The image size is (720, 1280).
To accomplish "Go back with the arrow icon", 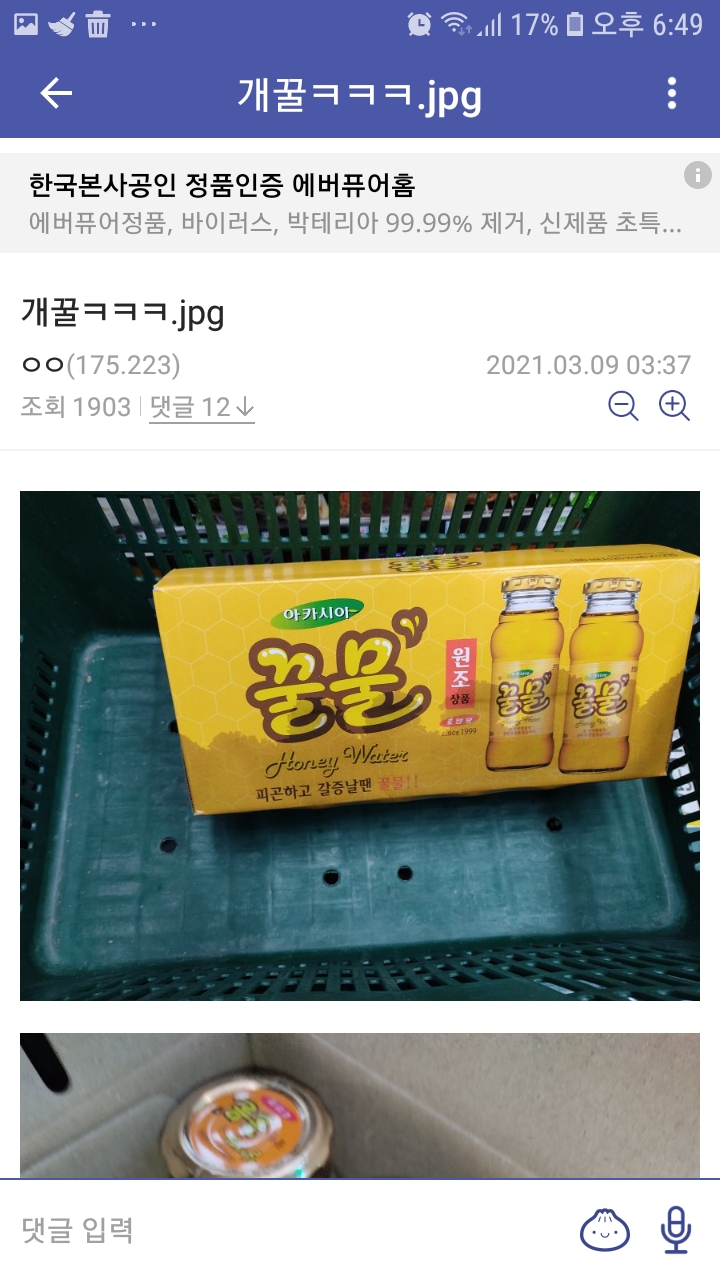I will (x=56, y=94).
